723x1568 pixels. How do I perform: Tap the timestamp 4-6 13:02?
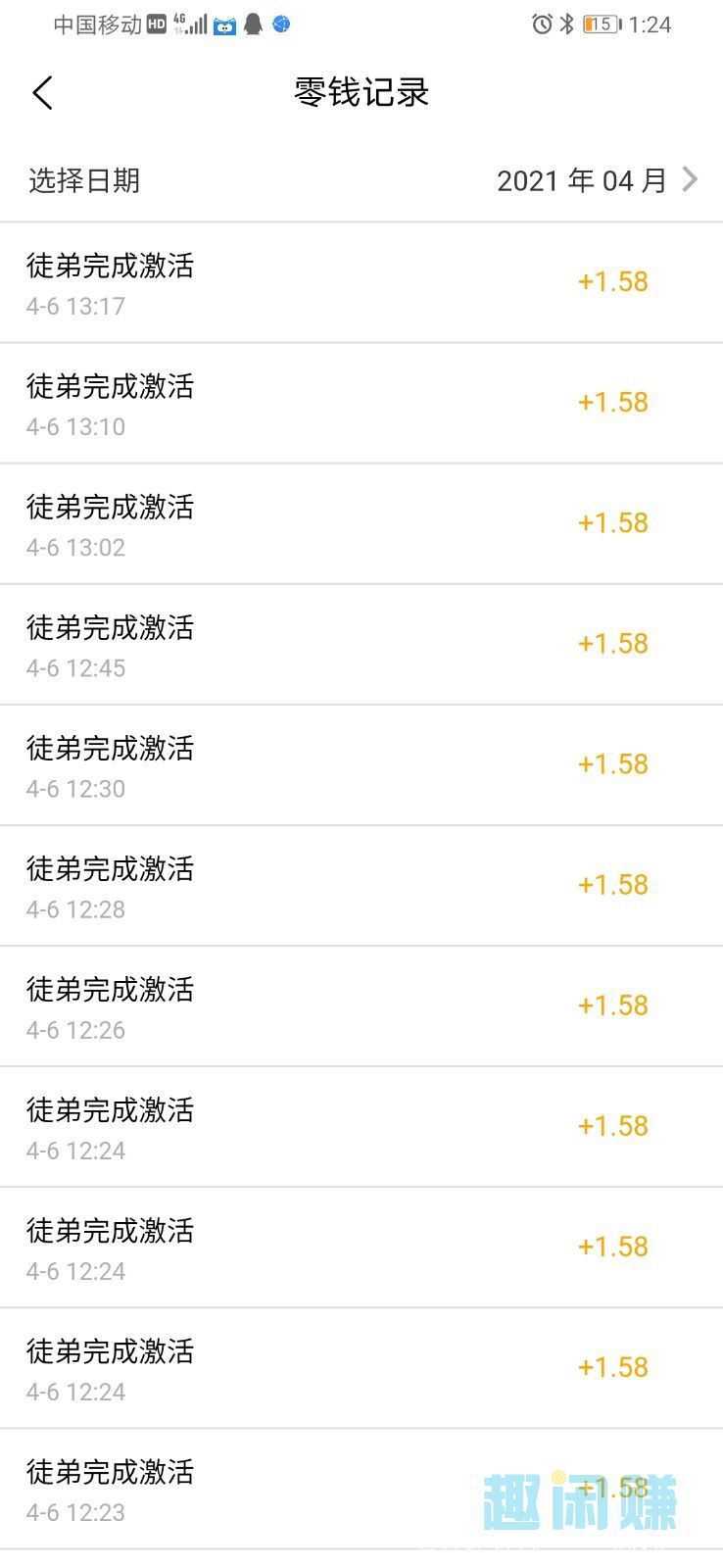[75, 547]
